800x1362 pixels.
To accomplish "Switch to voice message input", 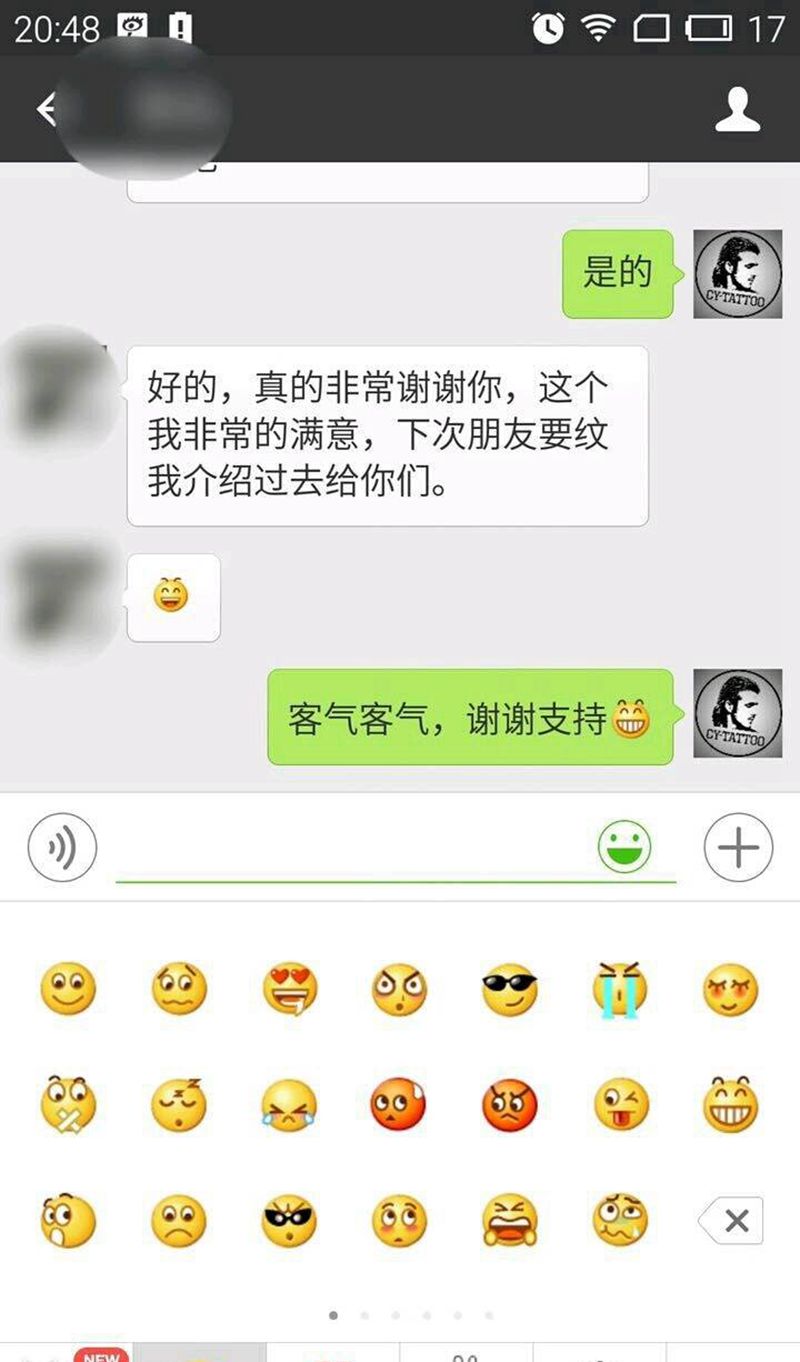I will point(62,848).
